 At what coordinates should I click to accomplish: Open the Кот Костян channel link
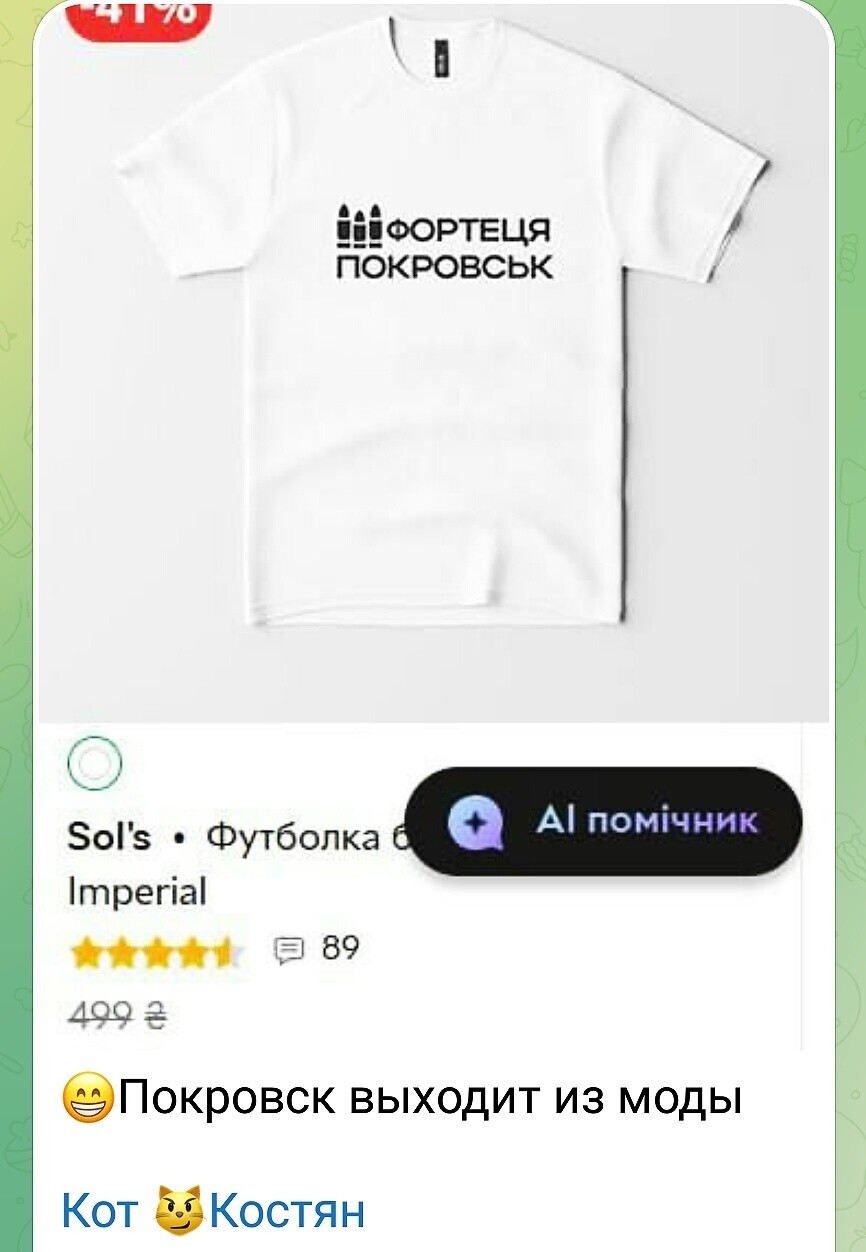[213, 1211]
